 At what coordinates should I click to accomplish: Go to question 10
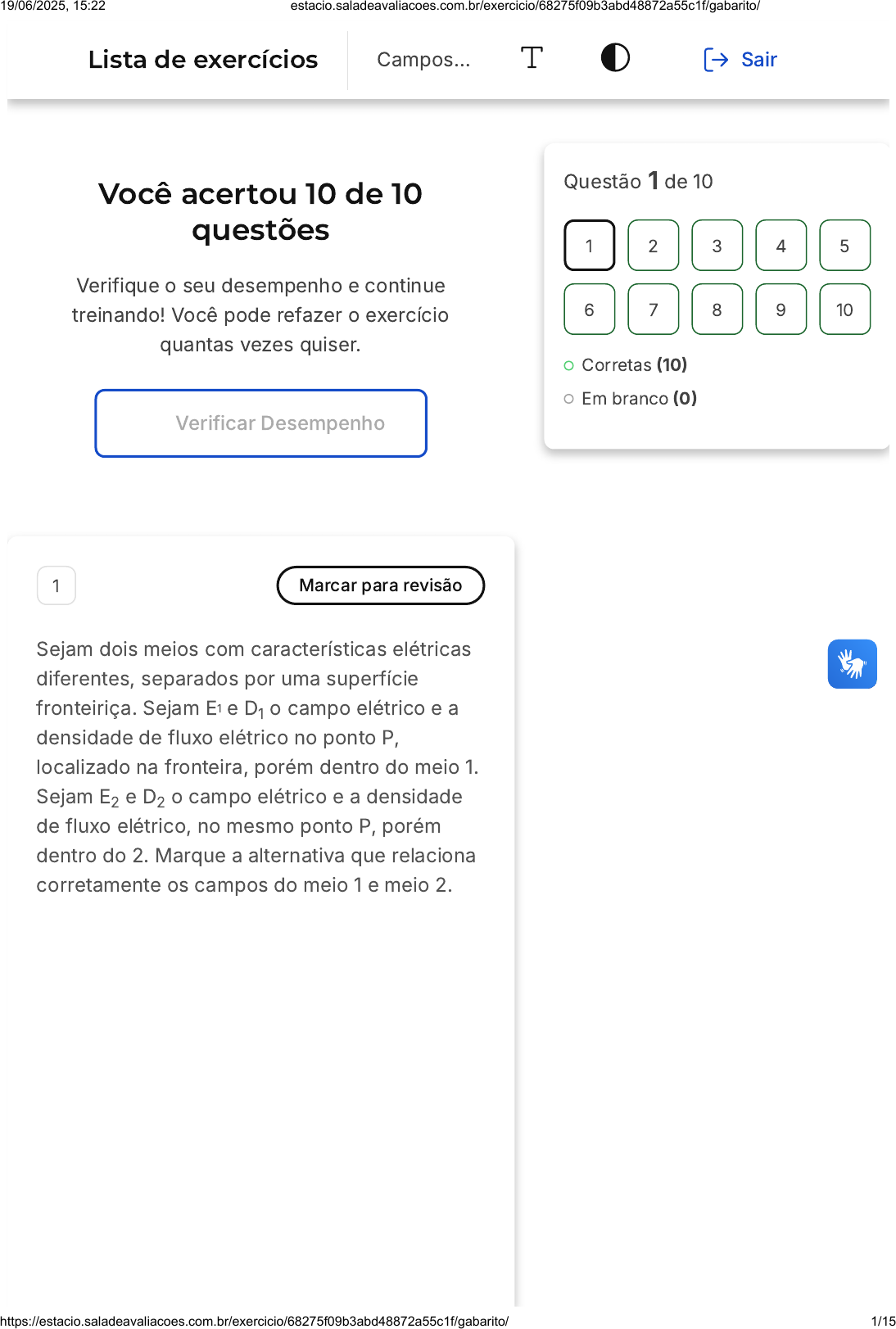(x=845, y=310)
